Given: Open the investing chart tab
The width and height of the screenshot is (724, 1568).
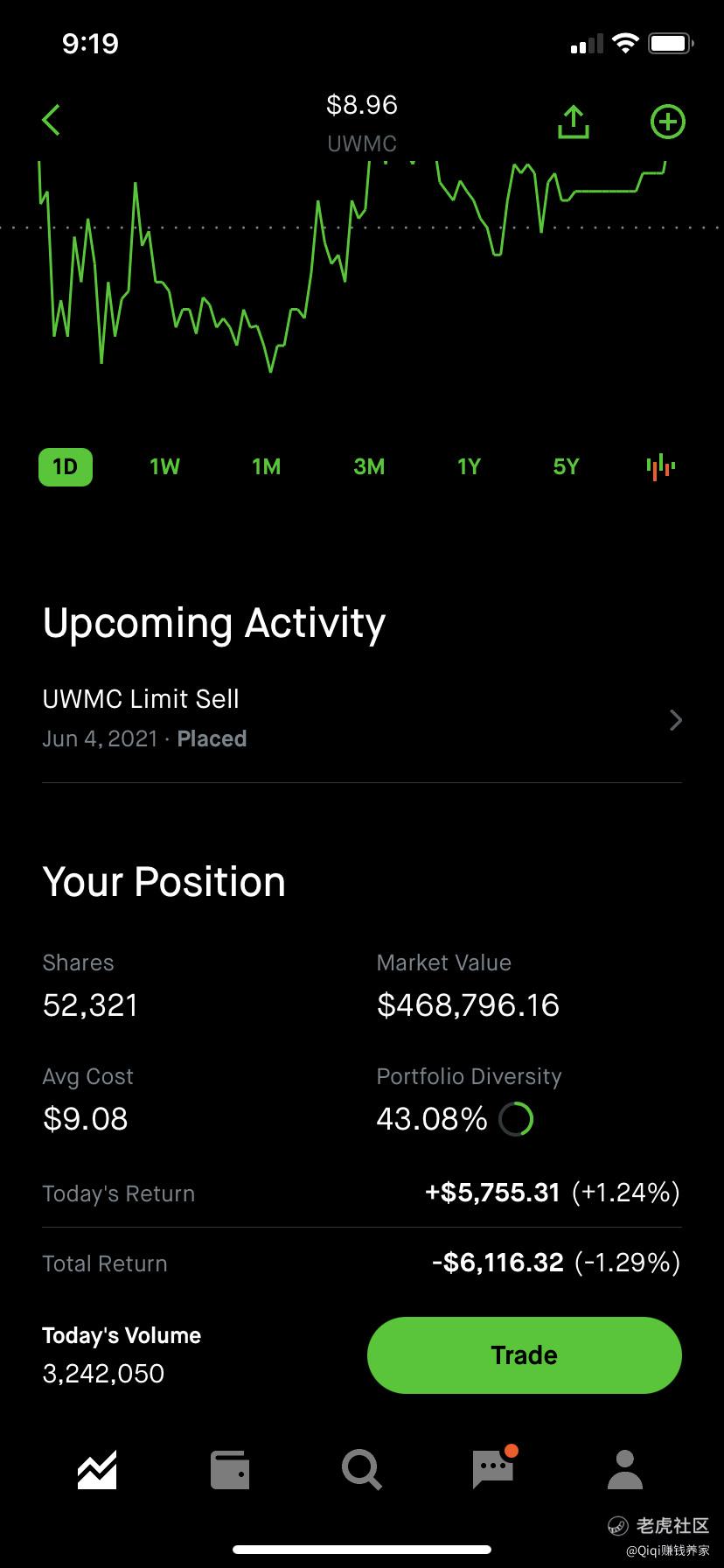Looking at the screenshot, I should [97, 1469].
